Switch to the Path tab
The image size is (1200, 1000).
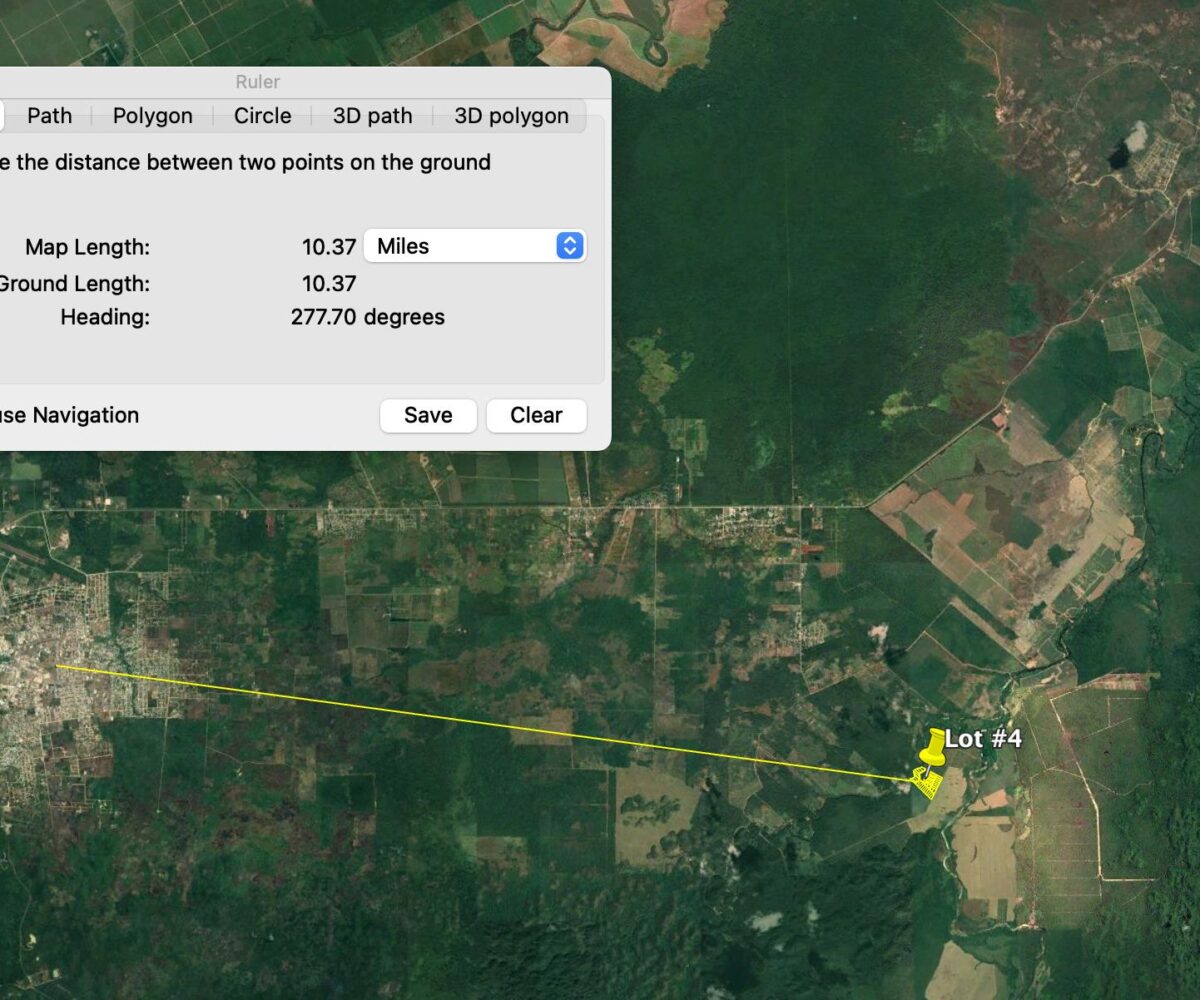(x=49, y=116)
